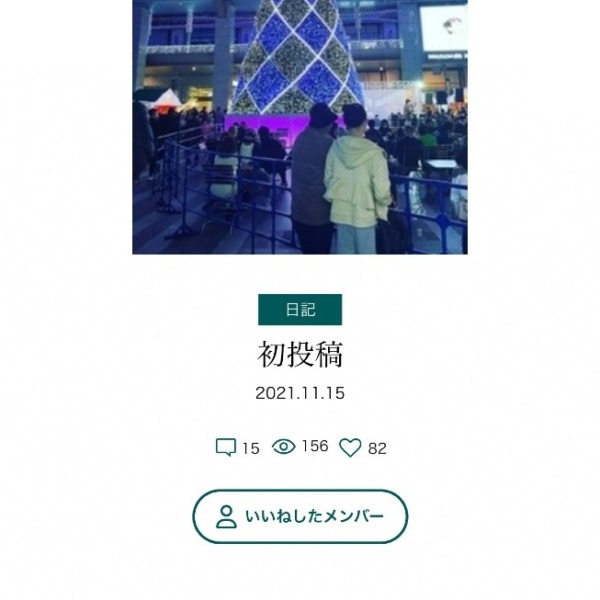Open the 日記 category tag
The height and width of the screenshot is (600, 600).
pyautogui.click(x=300, y=309)
